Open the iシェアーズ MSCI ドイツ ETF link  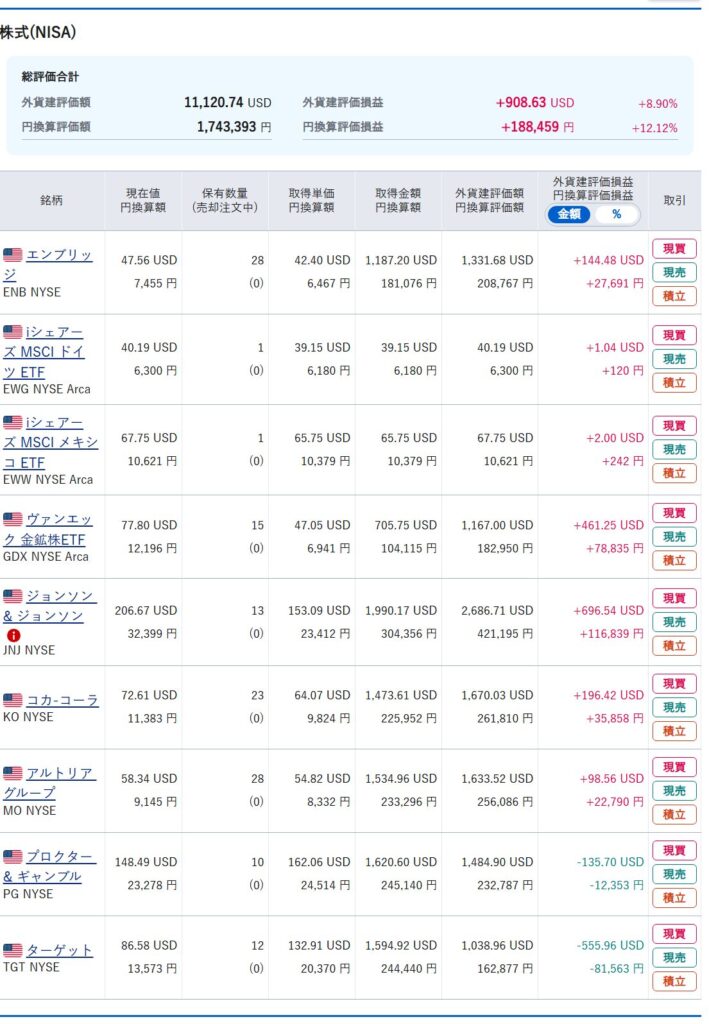[x=56, y=352]
